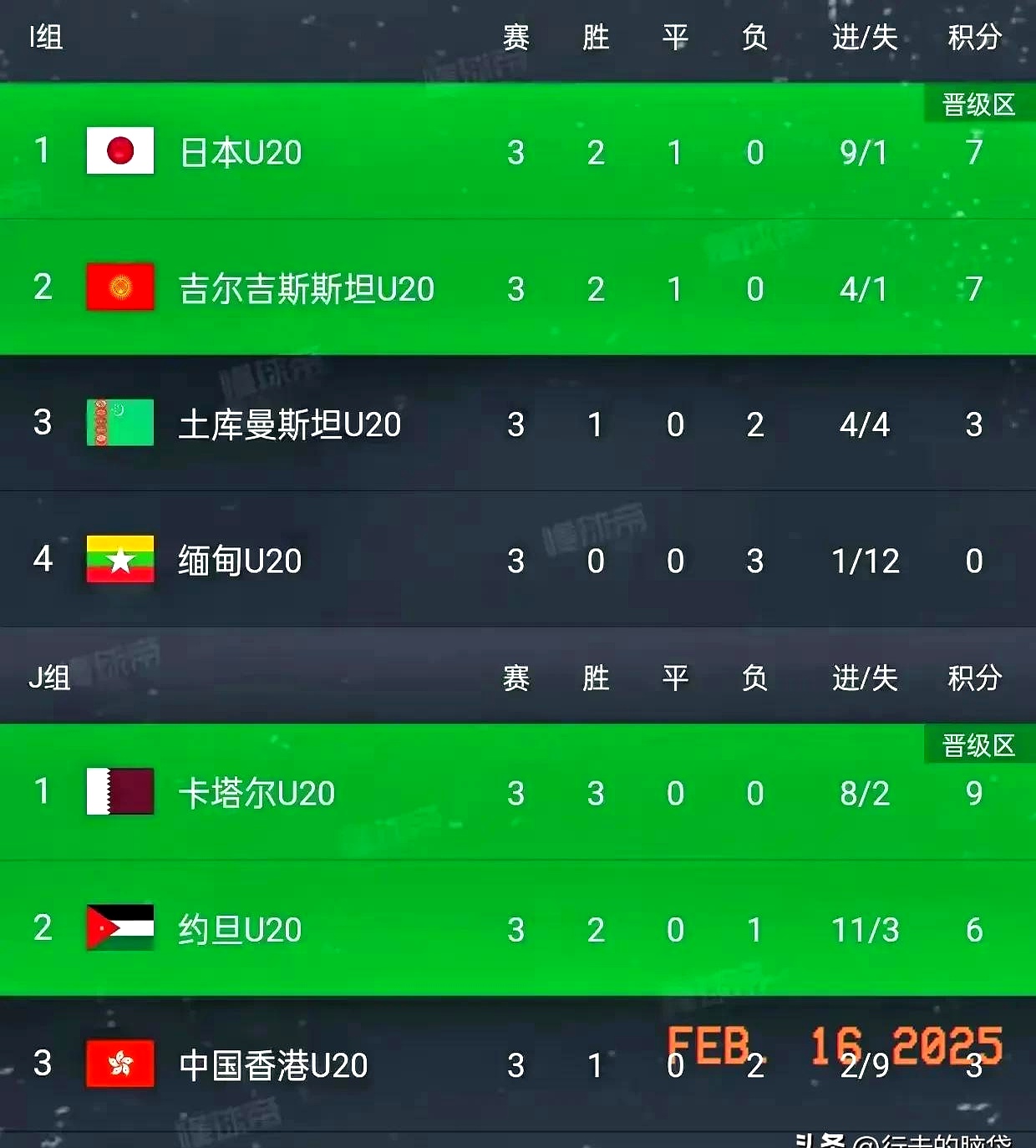Click the Jordan flag icon
The image size is (1036, 1148).
point(119,929)
